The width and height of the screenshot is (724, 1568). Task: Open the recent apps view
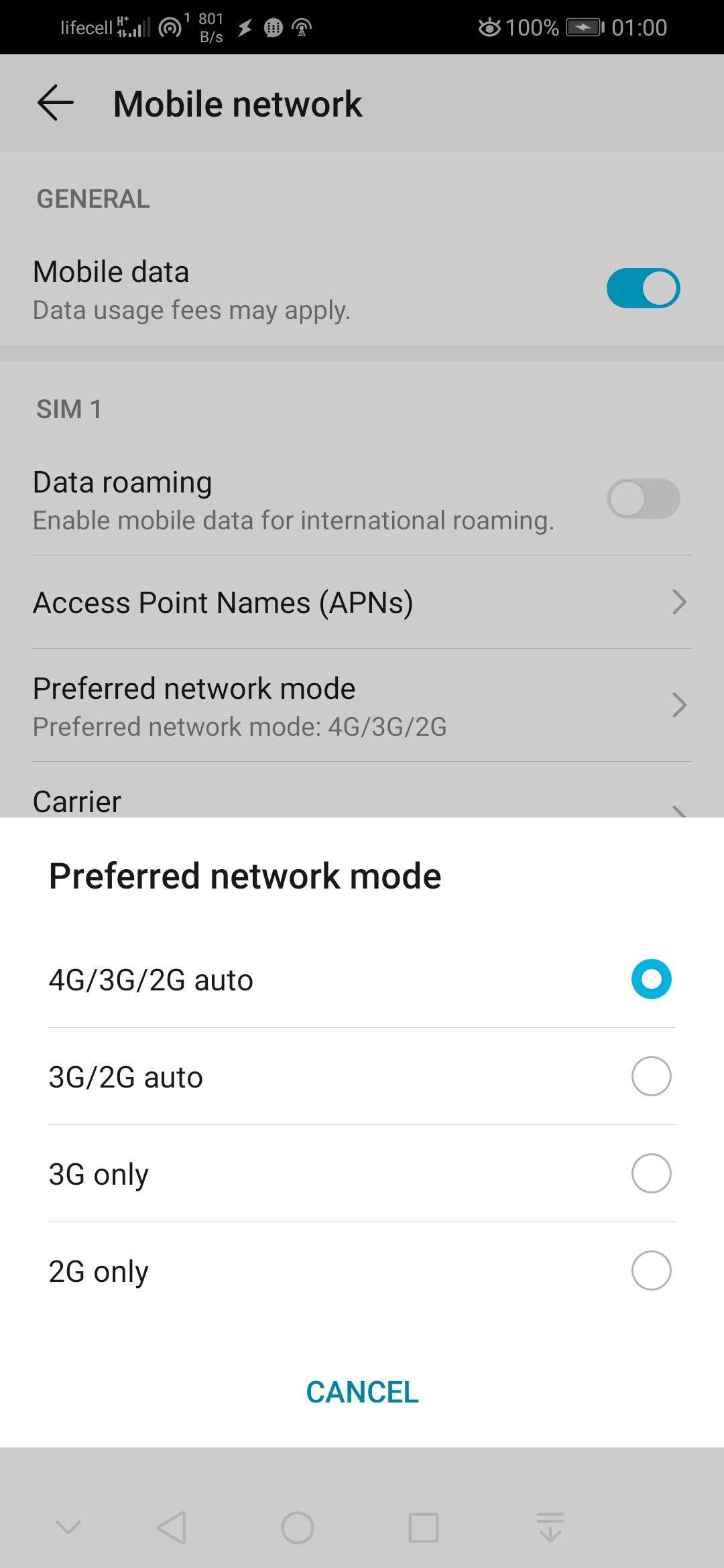[x=424, y=1528]
